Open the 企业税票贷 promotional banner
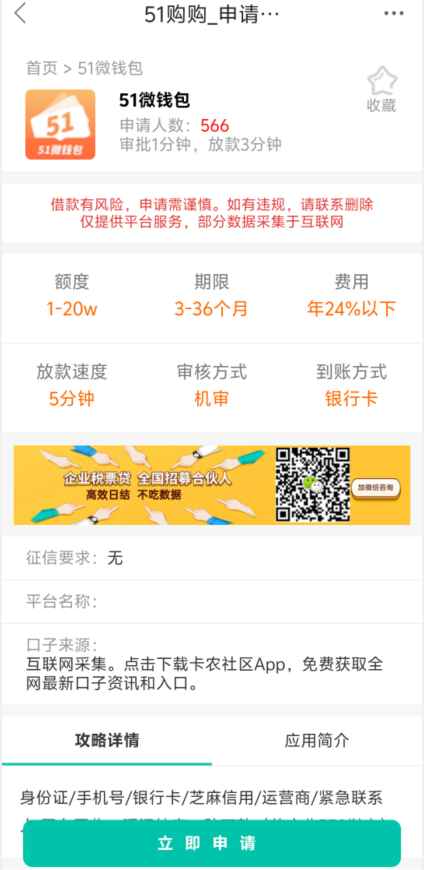424x870 pixels. pyautogui.click(x=212, y=485)
